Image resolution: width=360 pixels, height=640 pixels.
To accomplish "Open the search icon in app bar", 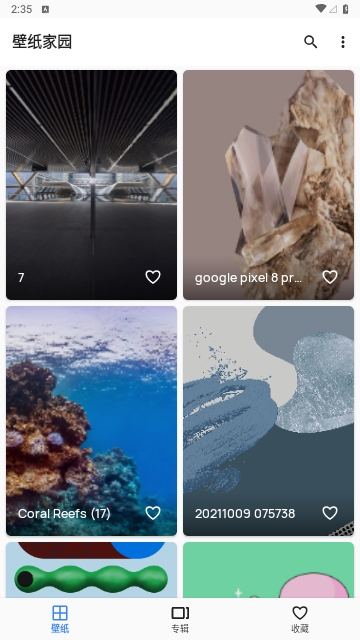I will coord(311,42).
